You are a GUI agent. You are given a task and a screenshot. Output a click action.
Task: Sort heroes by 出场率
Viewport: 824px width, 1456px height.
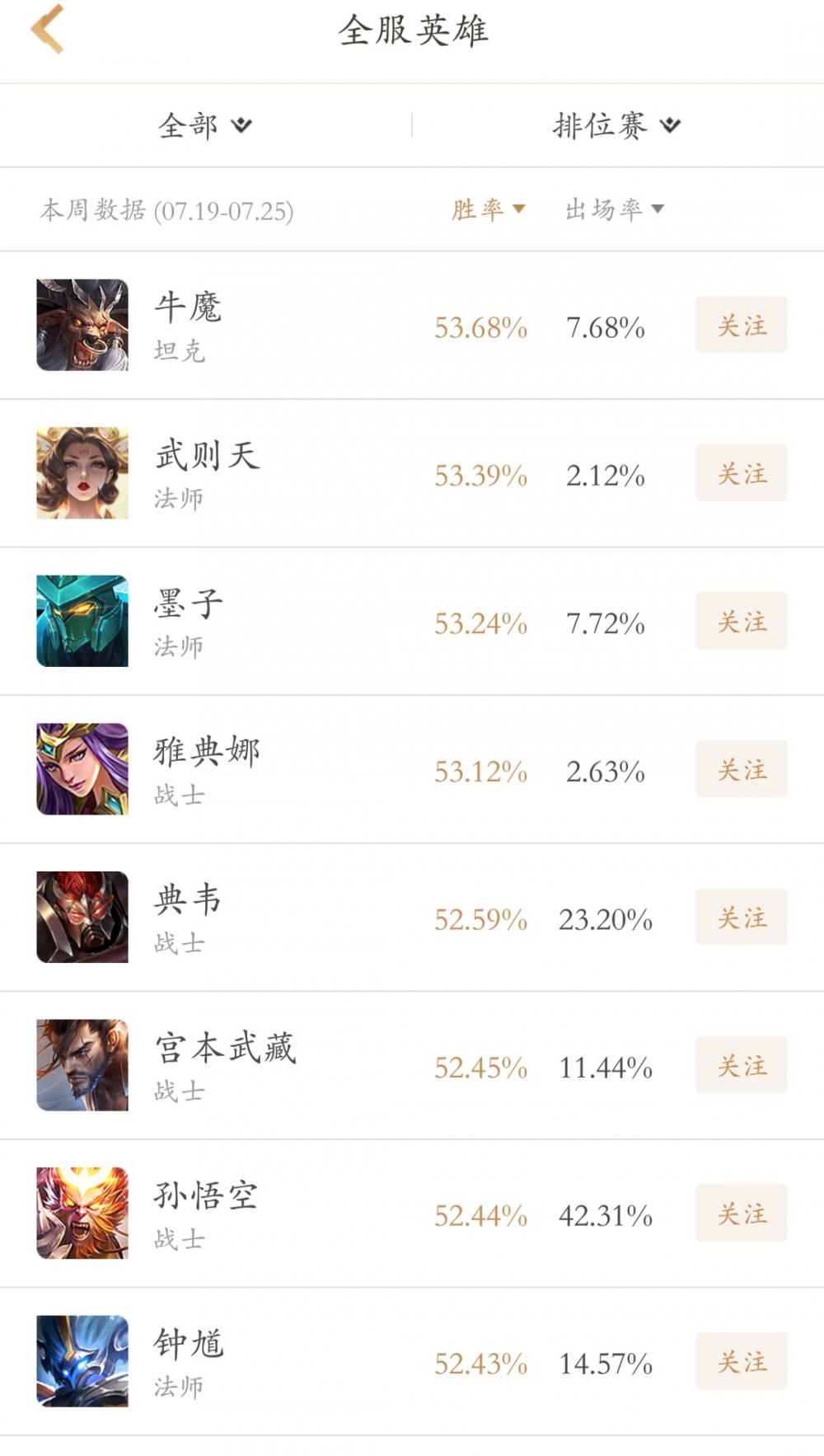[x=614, y=209]
